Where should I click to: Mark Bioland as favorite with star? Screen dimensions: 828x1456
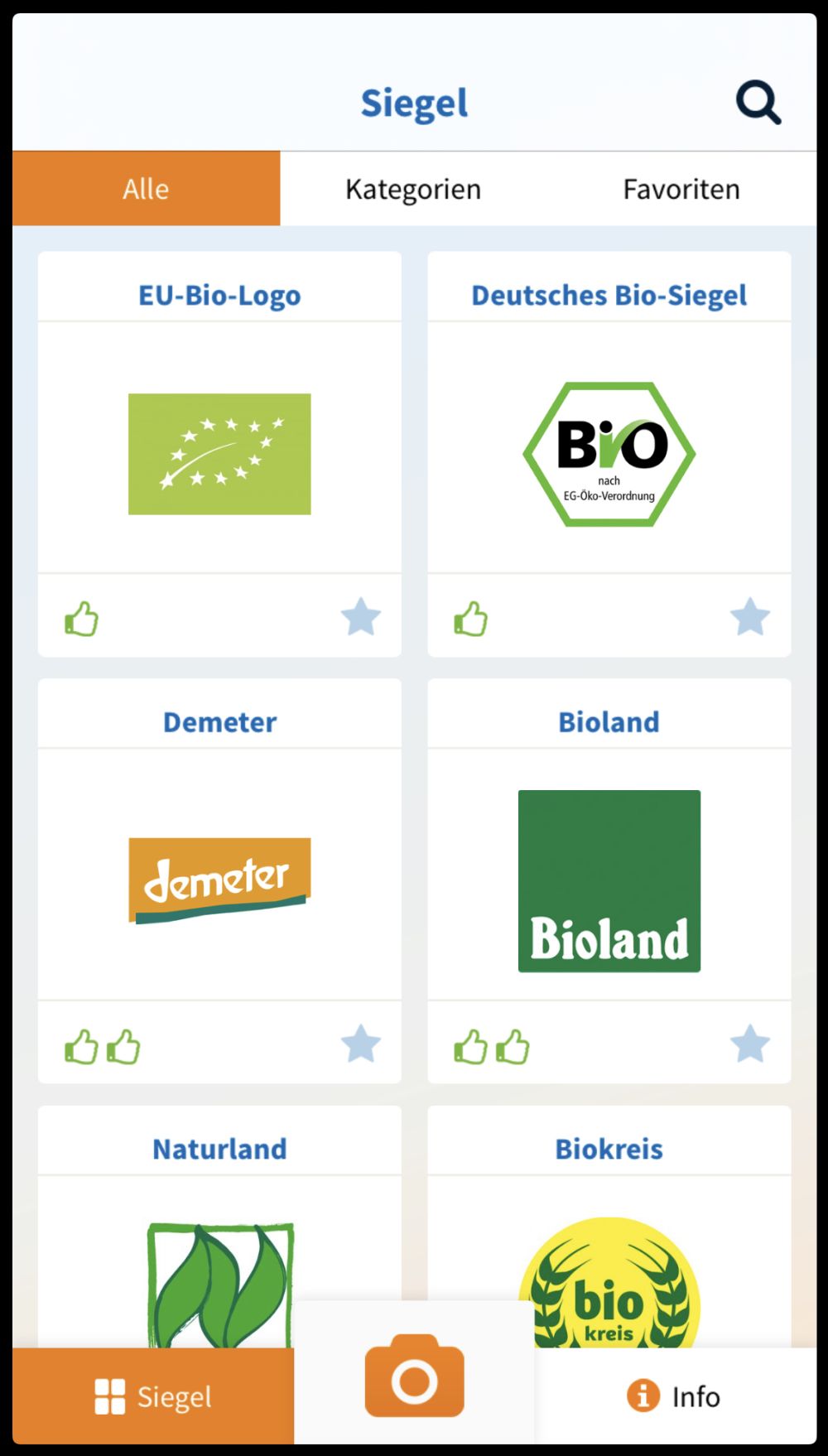[x=750, y=1044]
